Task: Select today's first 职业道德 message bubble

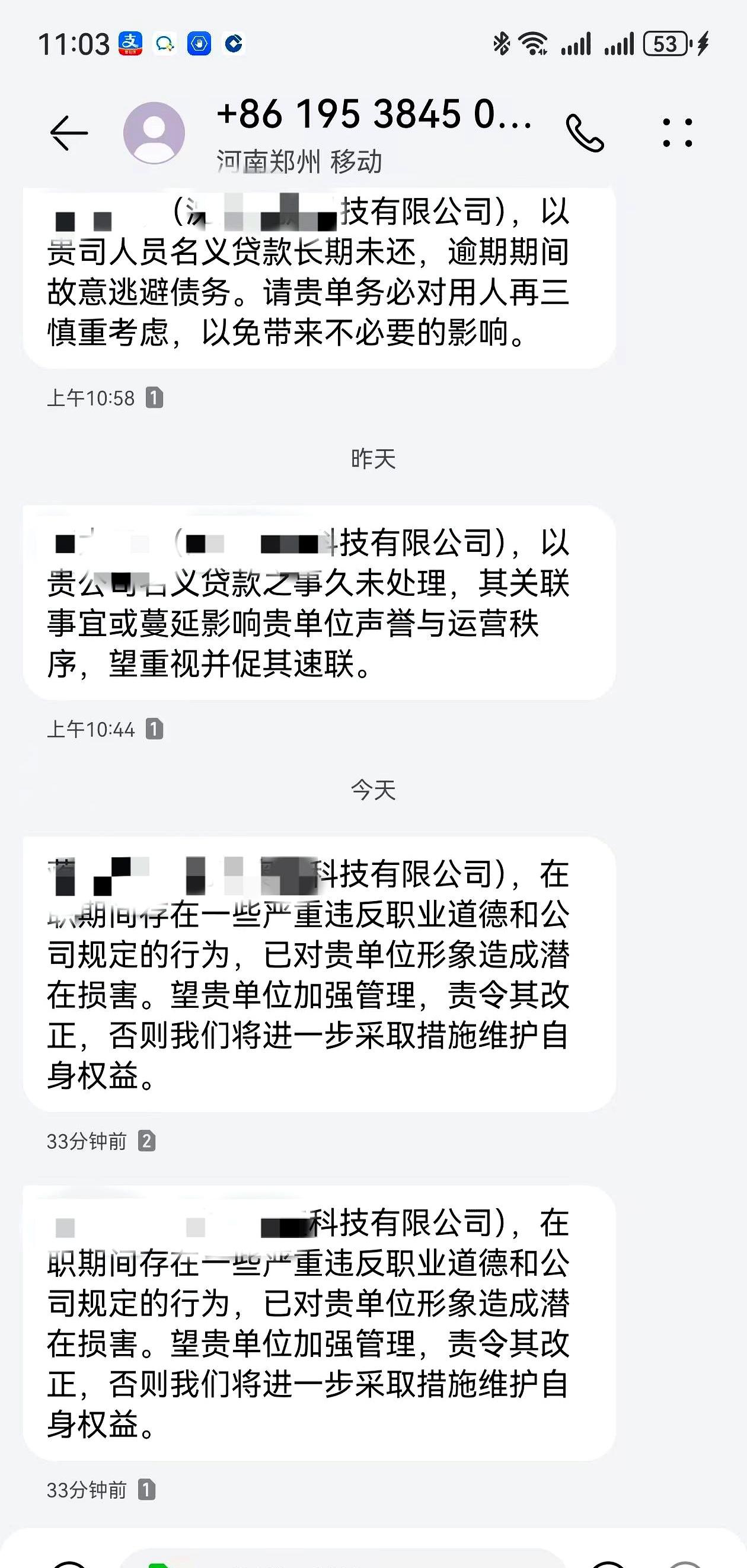Action: (311, 974)
